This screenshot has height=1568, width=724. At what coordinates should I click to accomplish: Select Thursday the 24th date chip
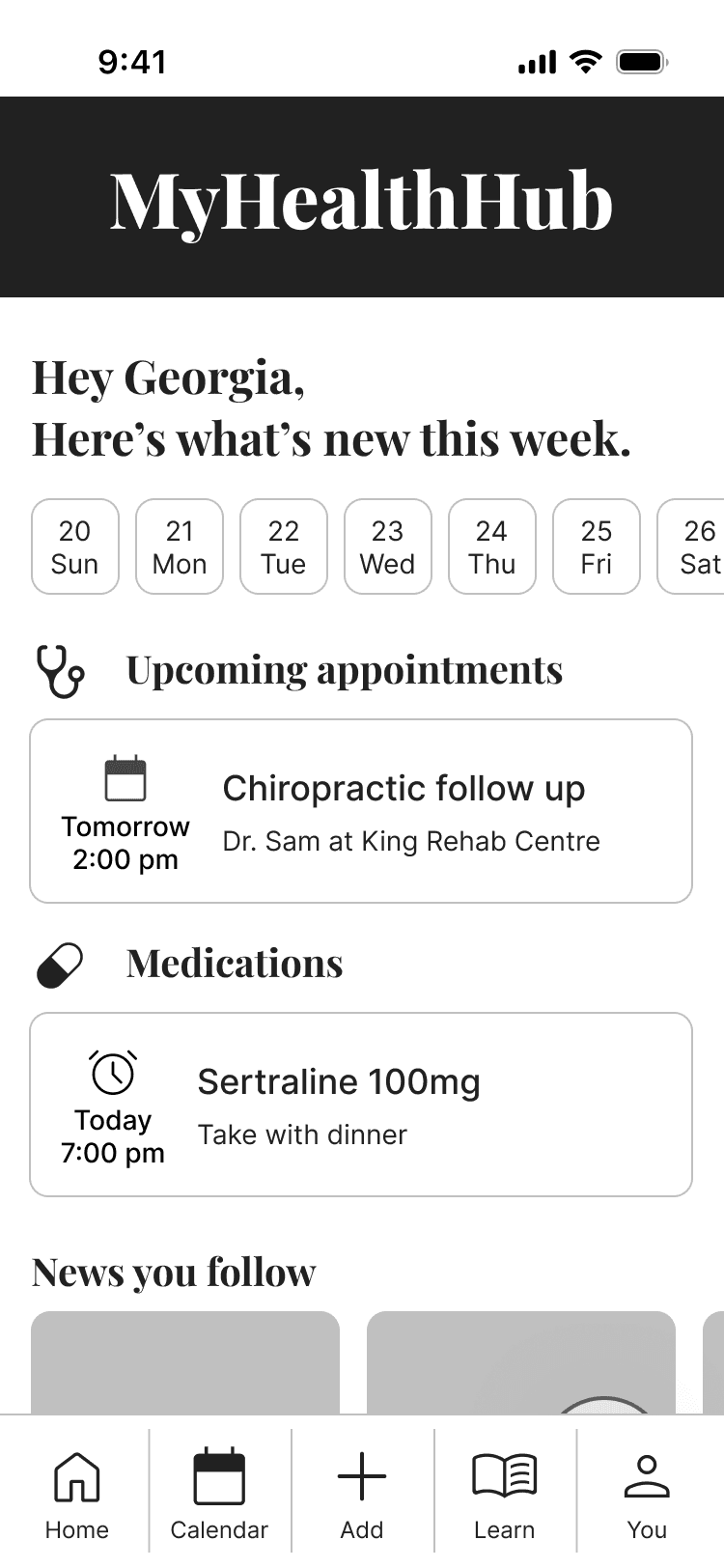492,546
